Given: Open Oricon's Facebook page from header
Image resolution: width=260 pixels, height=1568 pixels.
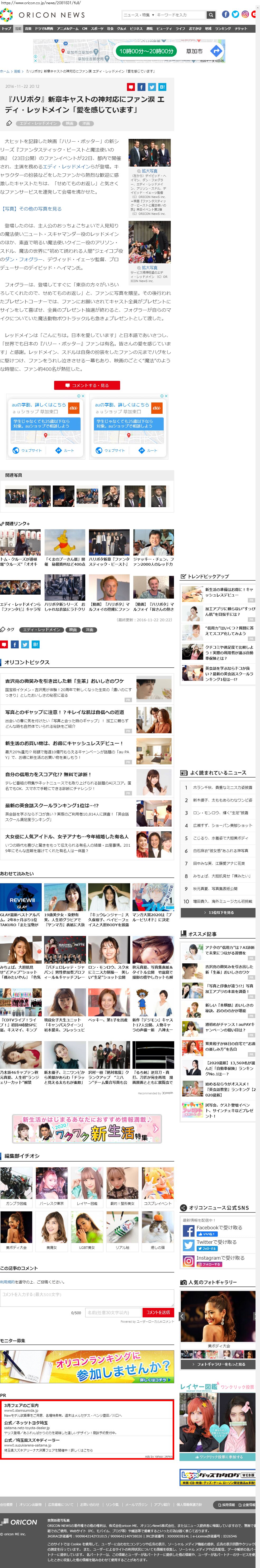Looking at the screenshot, I should coord(225,14).
